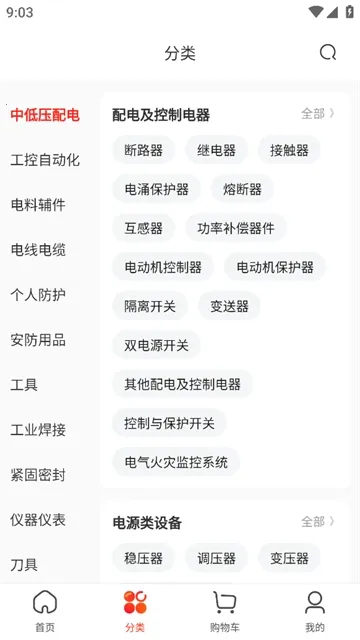Switch to the 首页 tab
This screenshot has height=640, width=360.
point(45,611)
